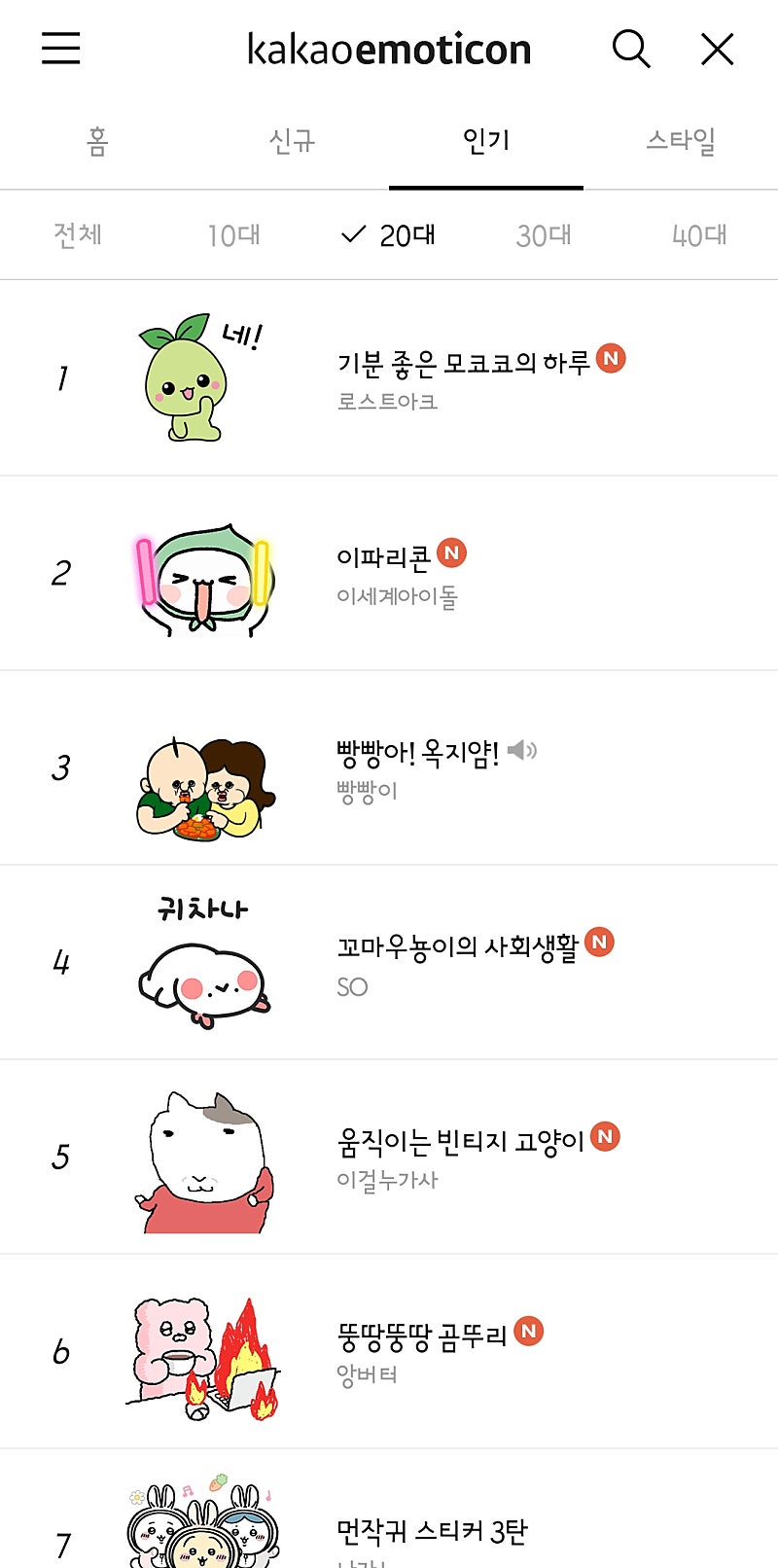Viewport: 778px width, 1568px height.
Task: Open the emoticon search
Action: (x=630, y=49)
